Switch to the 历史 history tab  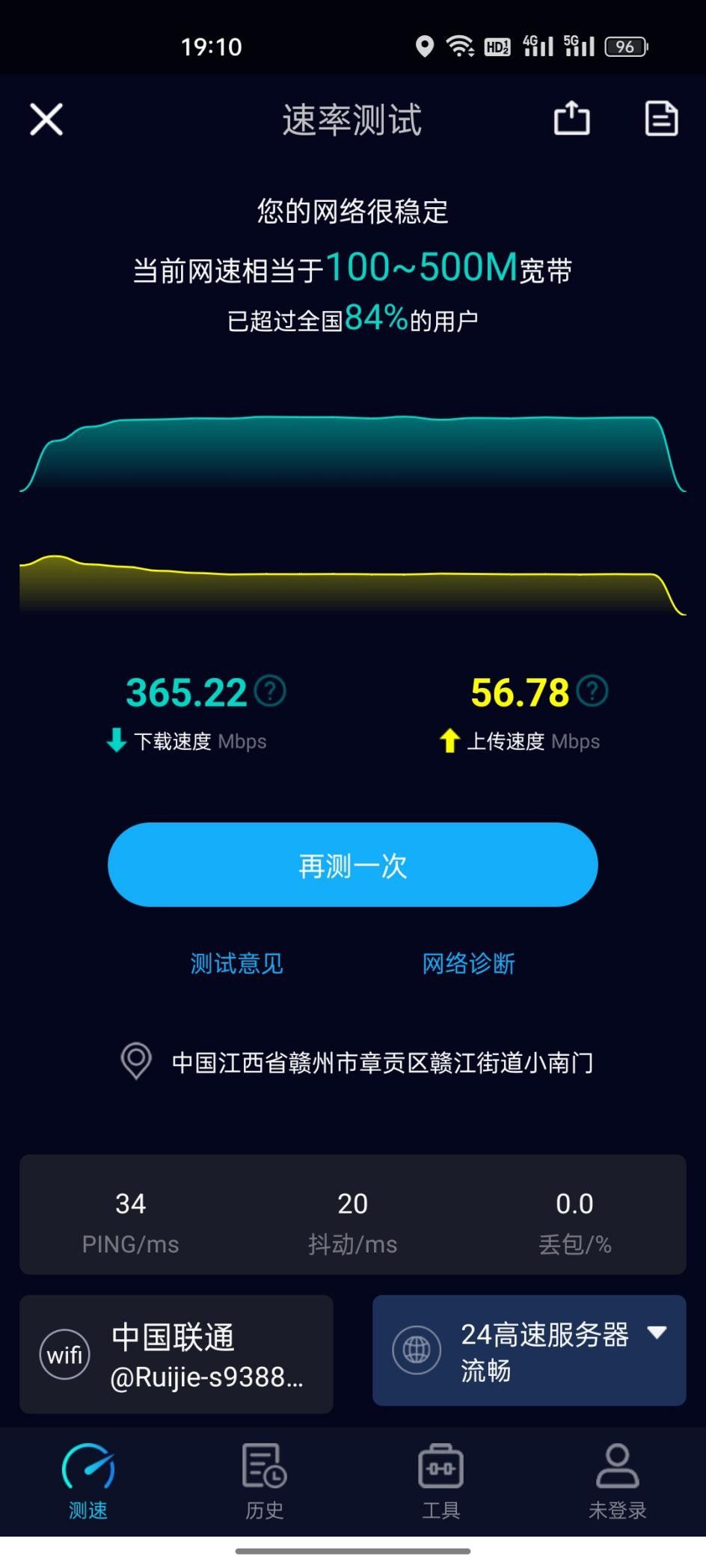click(265, 1482)
